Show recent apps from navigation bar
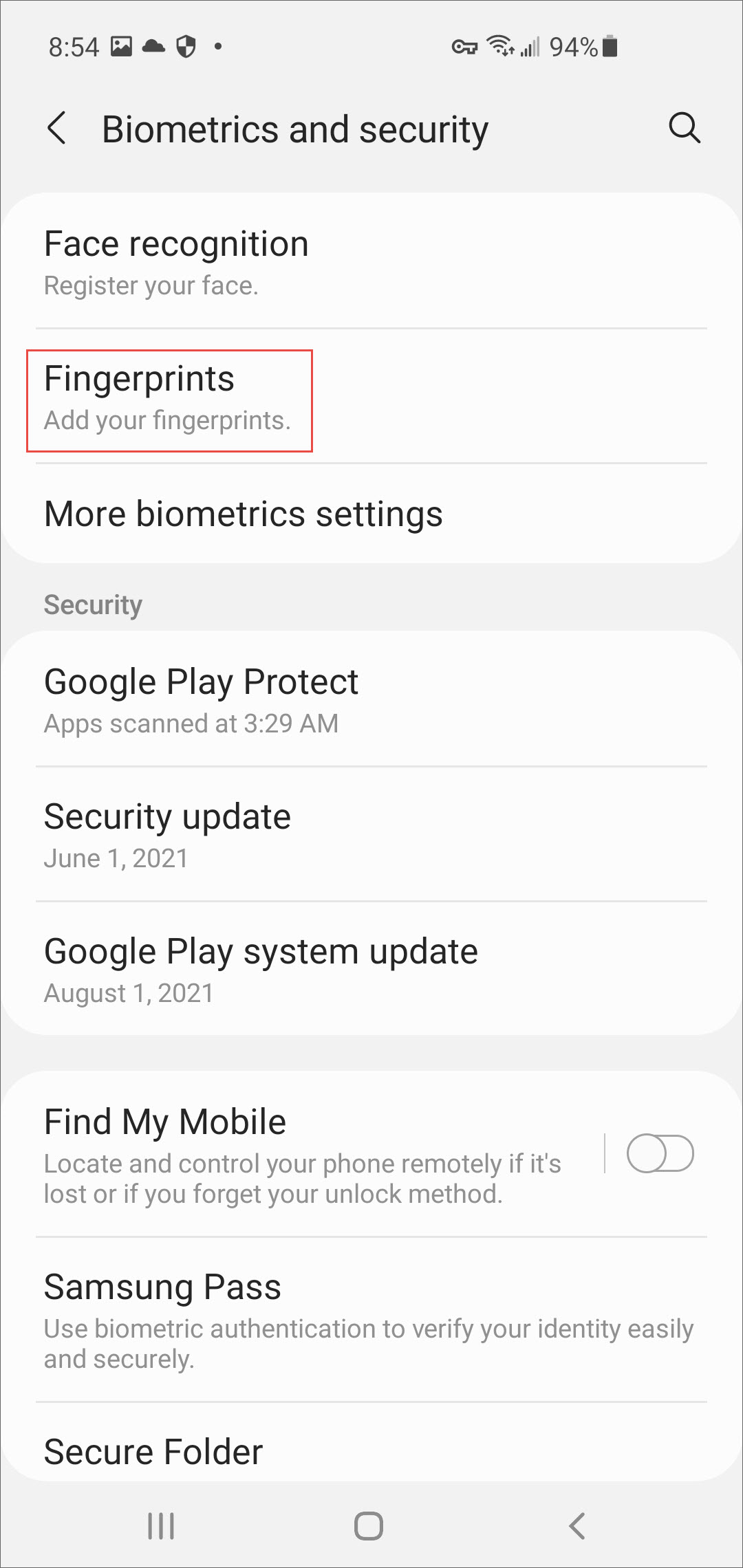 point(161,1526)
